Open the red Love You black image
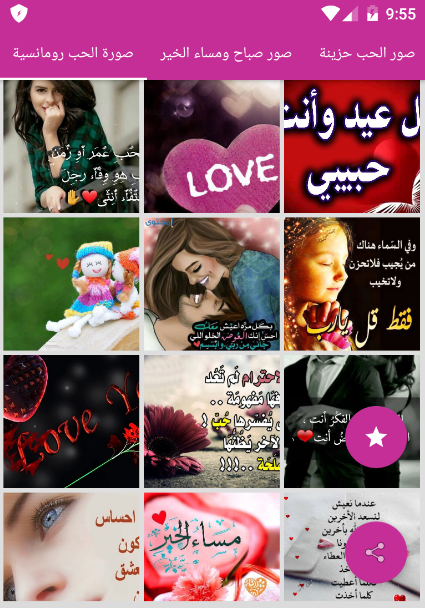 [71, 421]
